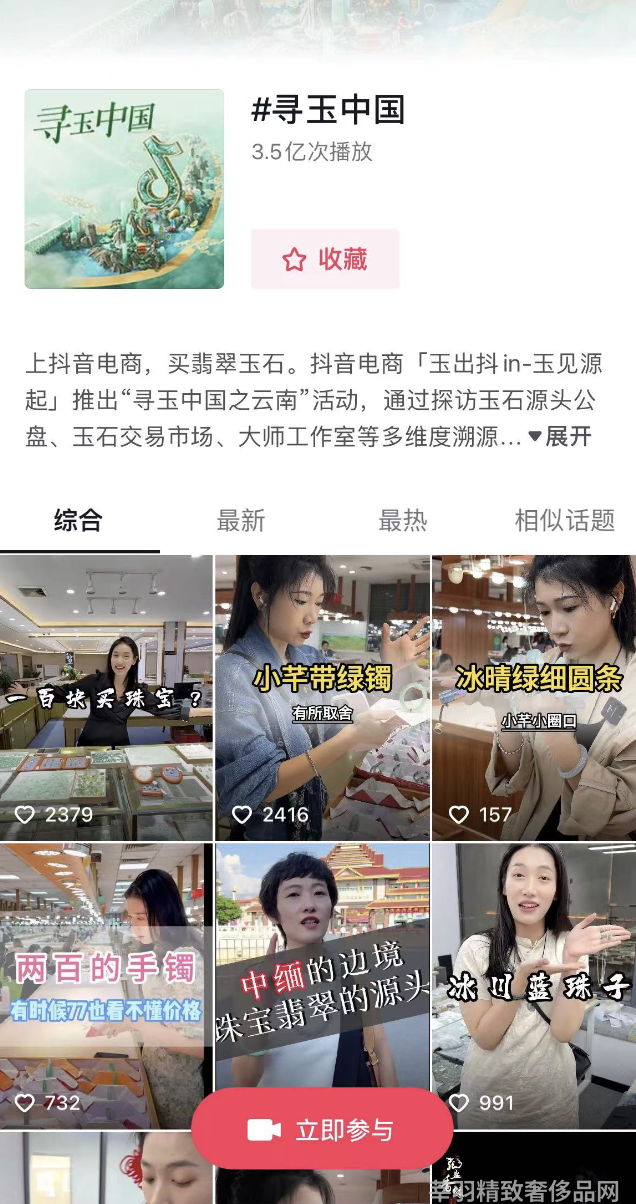Image resolution: width=636 pixels, height=1204 pixels.
Task: Play the 冰川蓝珠子 video
Action: pos(534,985)
